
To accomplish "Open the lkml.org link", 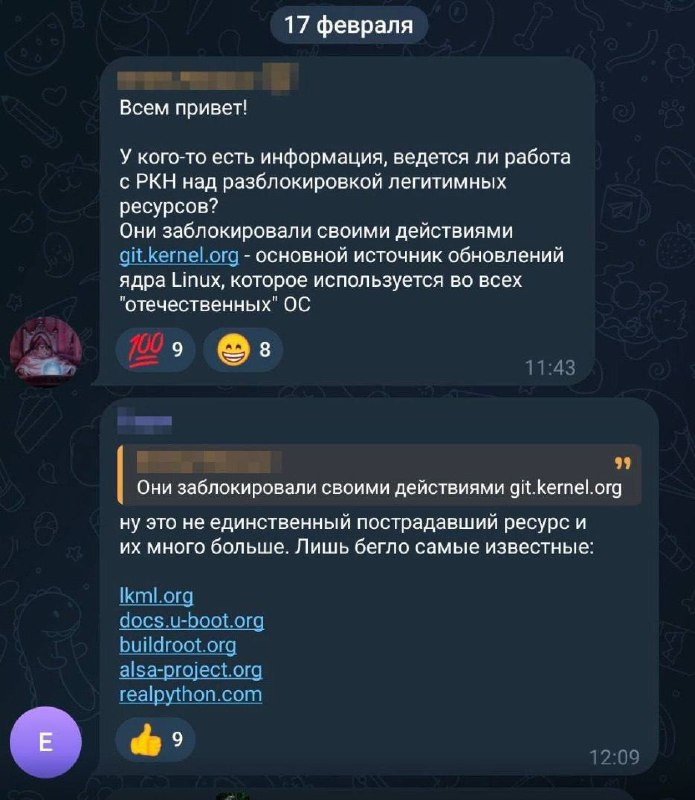I will coord(156,596).
